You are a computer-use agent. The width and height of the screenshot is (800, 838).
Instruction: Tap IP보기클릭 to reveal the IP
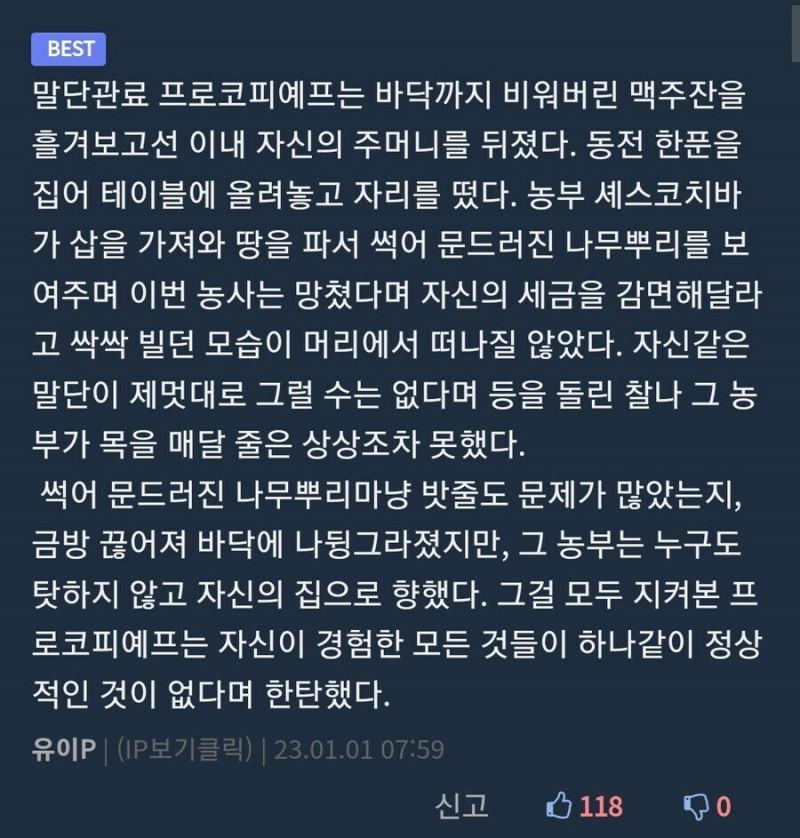coord(187,749)
